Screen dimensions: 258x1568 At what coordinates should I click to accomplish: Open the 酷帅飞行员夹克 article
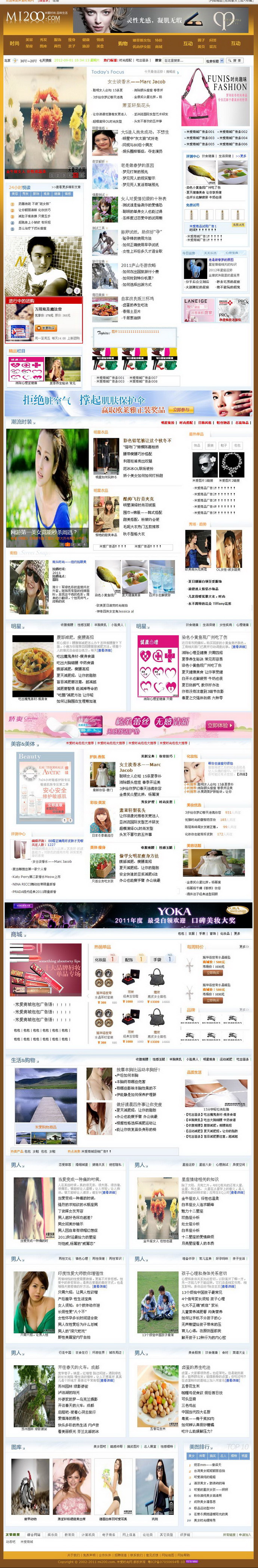(x=138, y=498)
